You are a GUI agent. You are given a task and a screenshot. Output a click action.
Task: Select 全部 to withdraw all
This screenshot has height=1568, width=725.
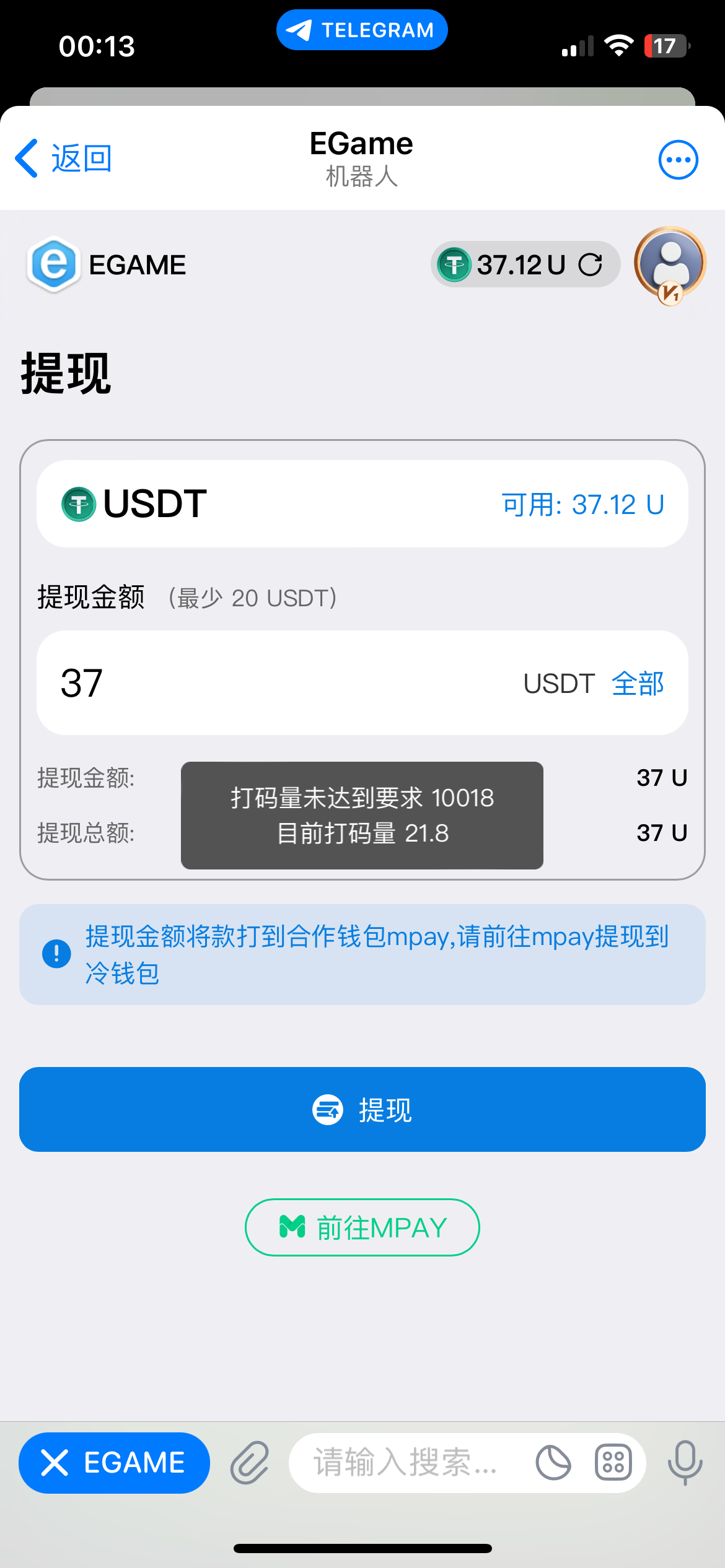[638, 684]
